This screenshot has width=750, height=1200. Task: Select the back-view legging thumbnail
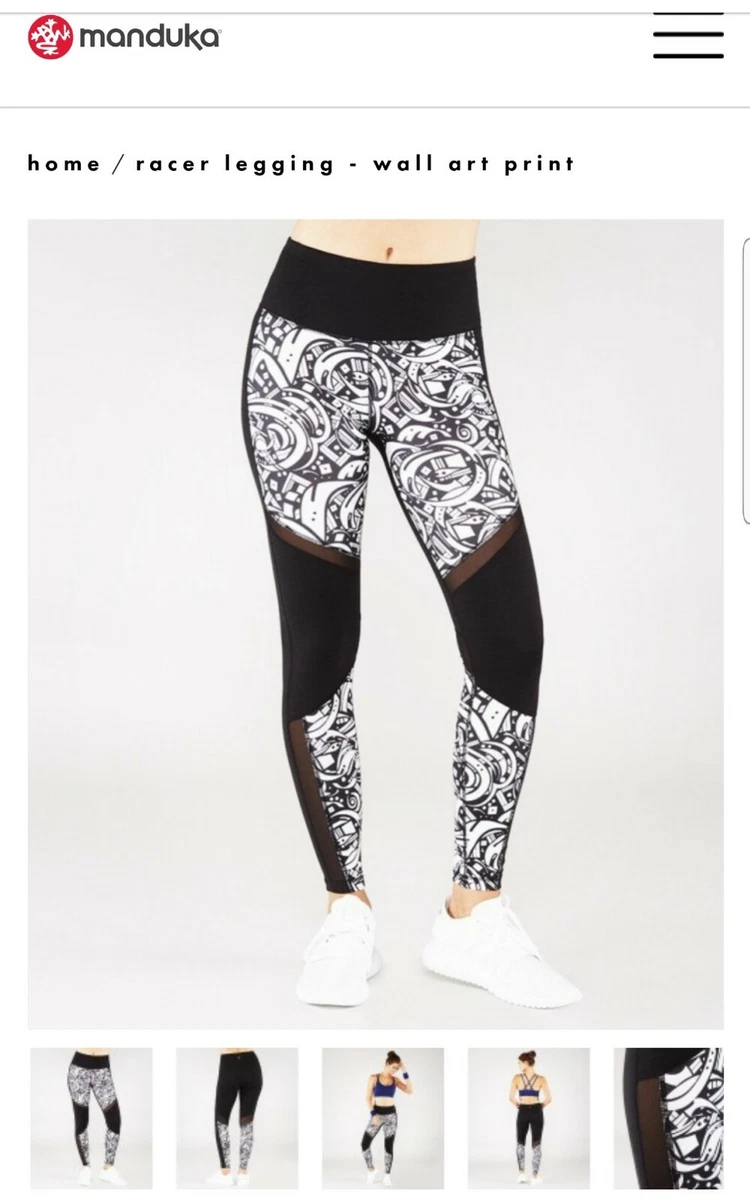pos(237,1118)
